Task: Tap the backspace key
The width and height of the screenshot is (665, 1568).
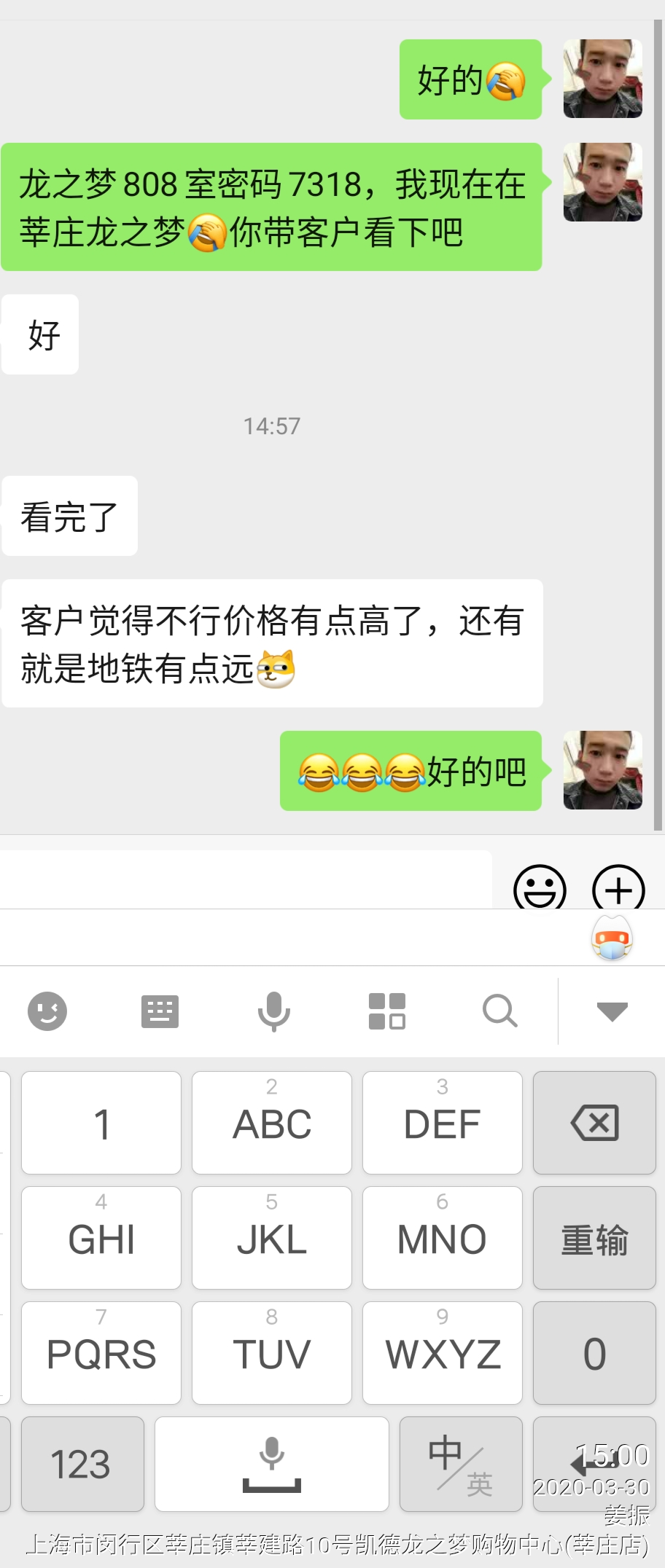Action: pos(594,1123)
